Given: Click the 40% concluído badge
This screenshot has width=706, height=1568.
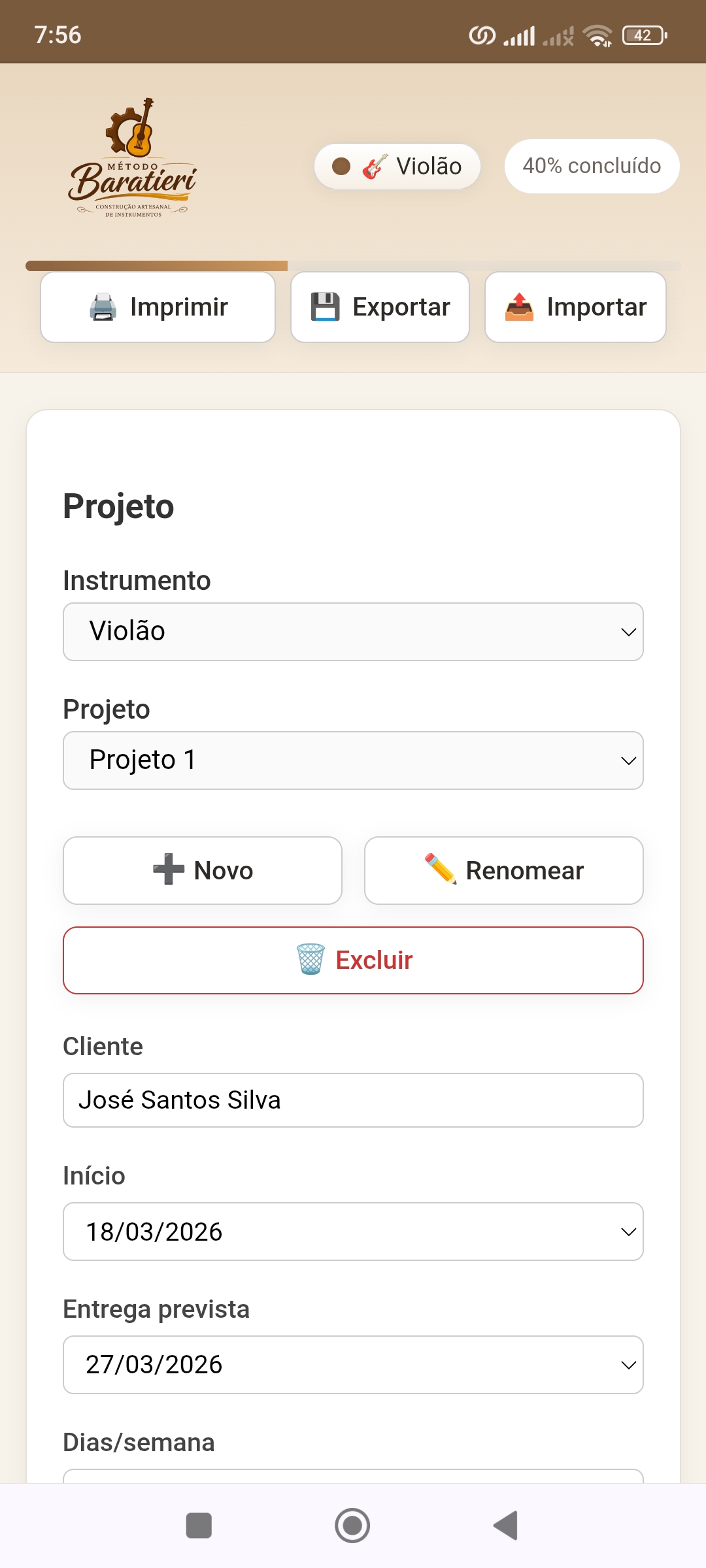Looking at the screenshot, I should pos(590,165).
